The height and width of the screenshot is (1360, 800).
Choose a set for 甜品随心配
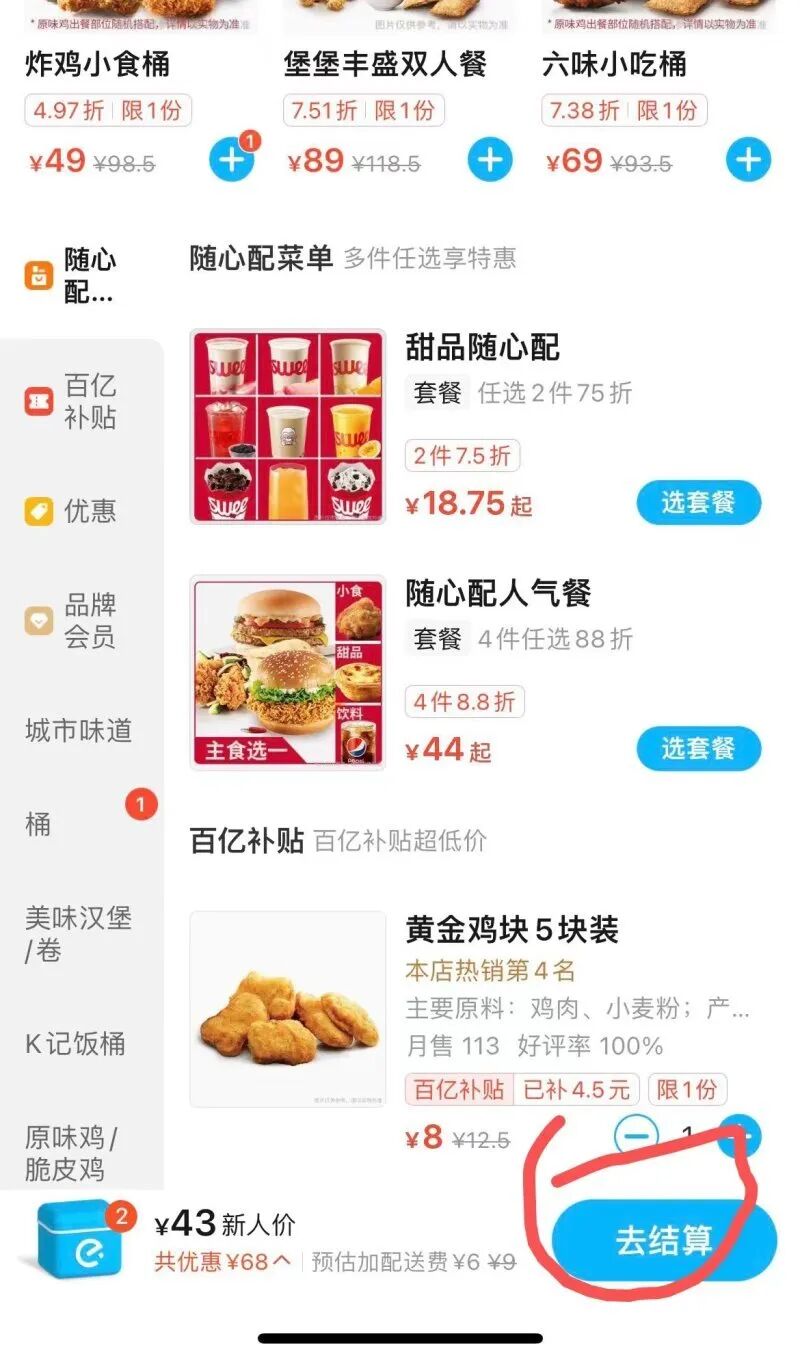(698, 502)
